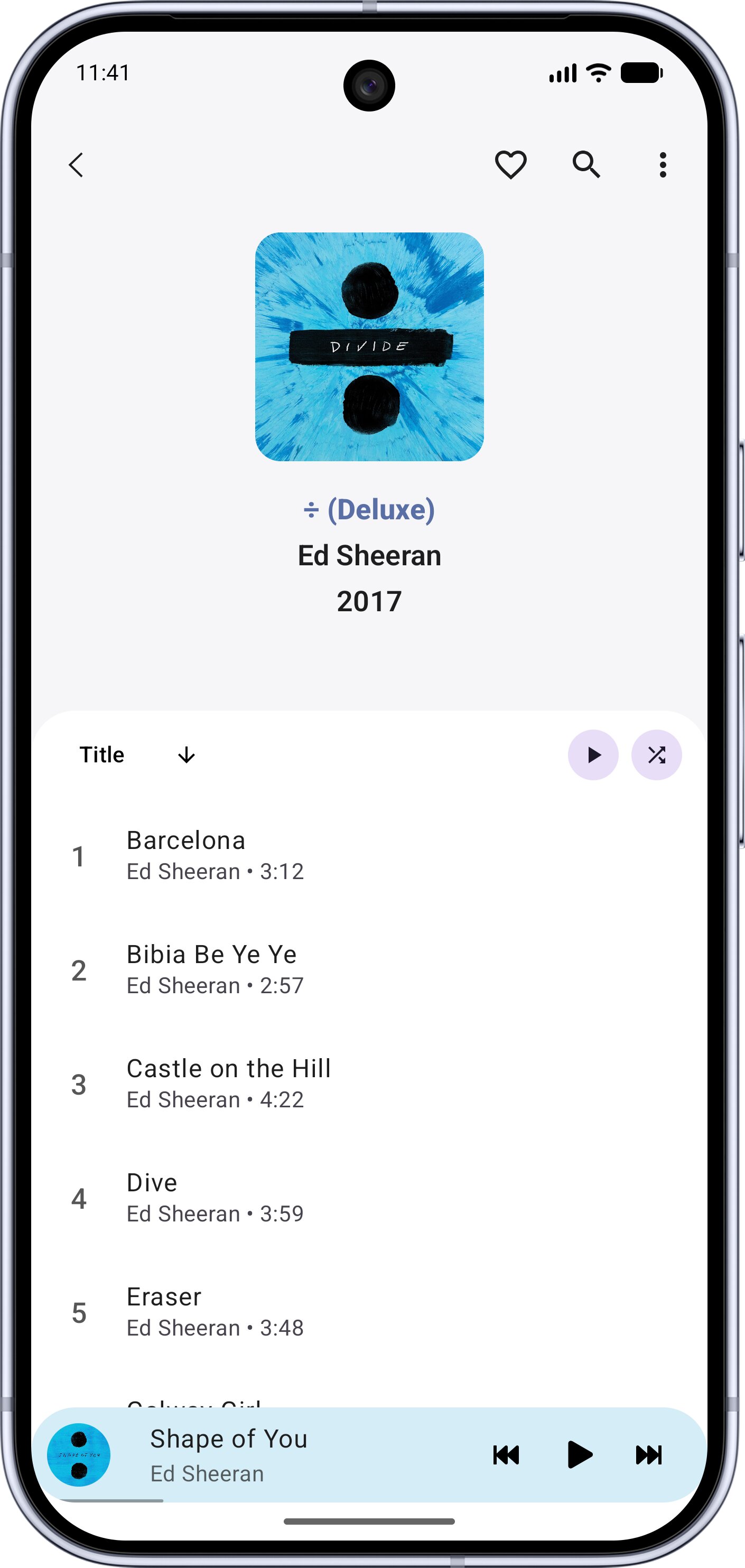The height and width of the screenshot is (1568, 745).
Task: Play the track Dive
Action: point(369,1198)
